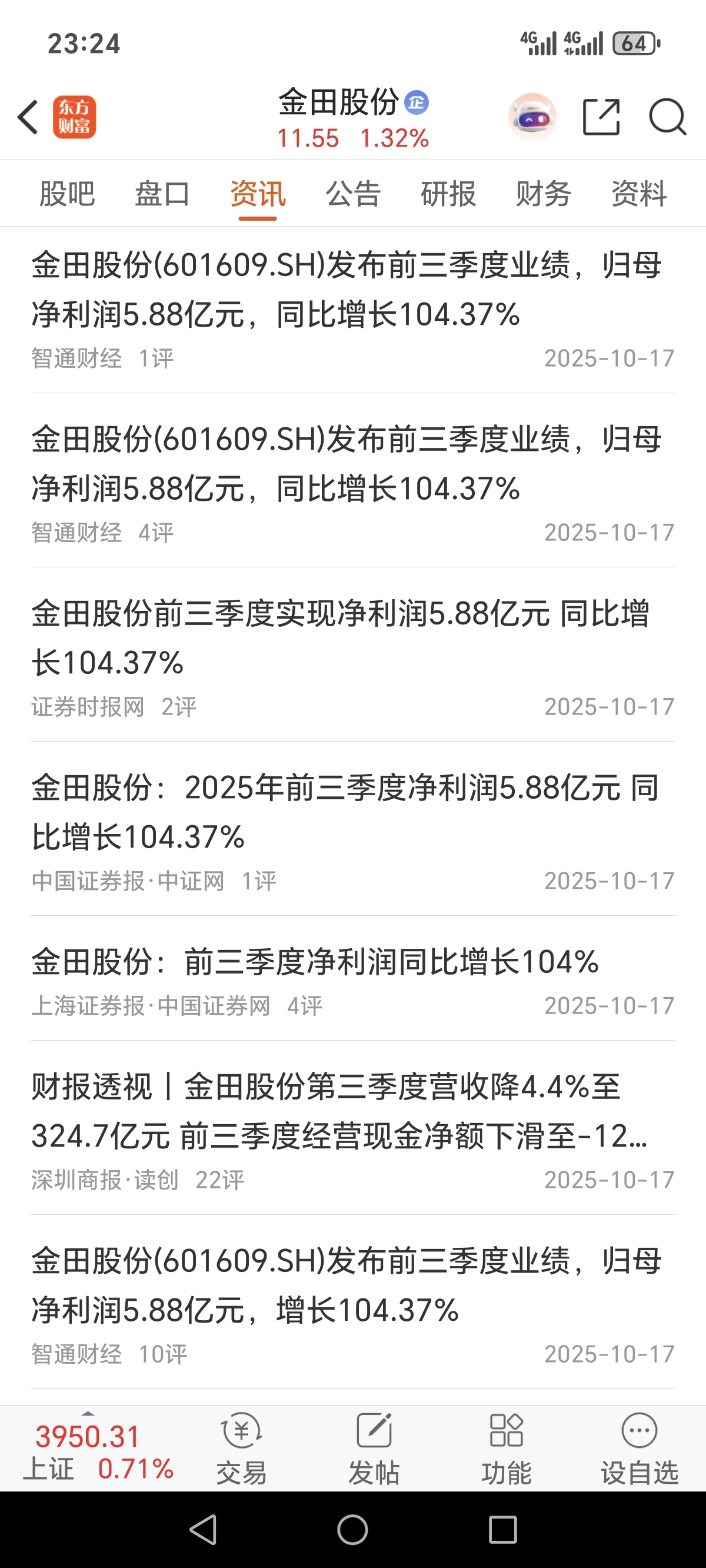The height and width of the screenshot is (1568, 706).
Task: Tap the 交易 button in bottom bar
Action: pos(242,1449)
